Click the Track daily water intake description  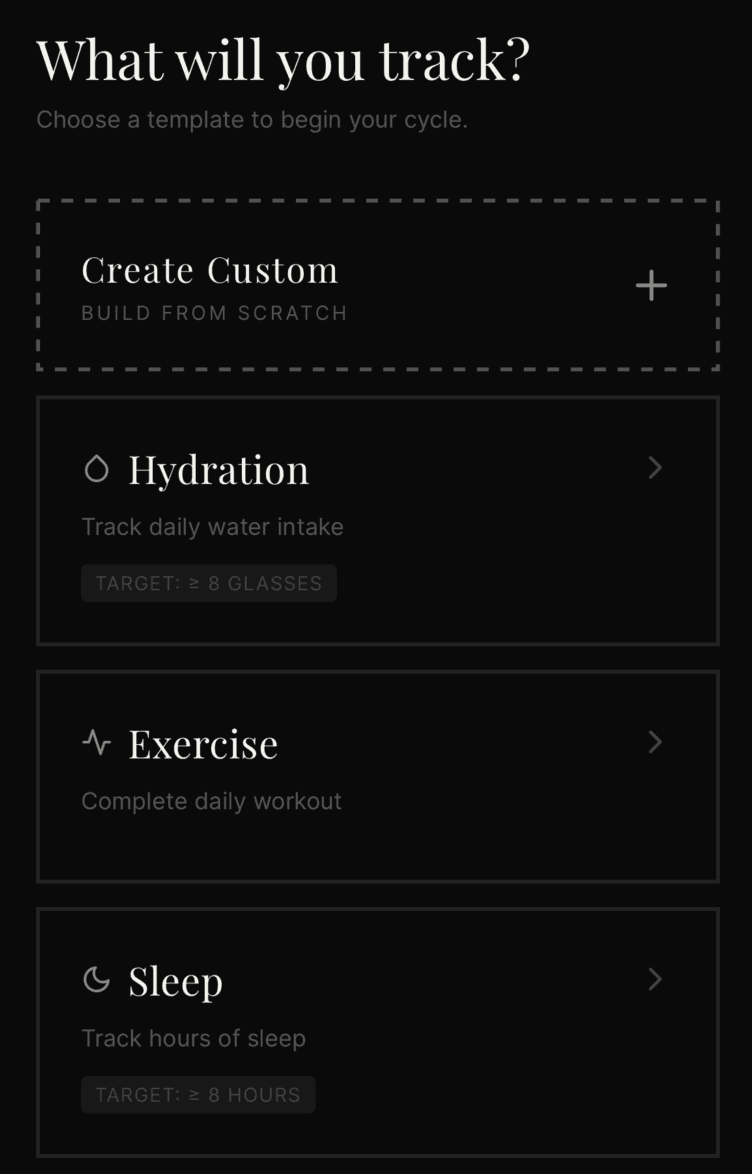coord(212,526)
